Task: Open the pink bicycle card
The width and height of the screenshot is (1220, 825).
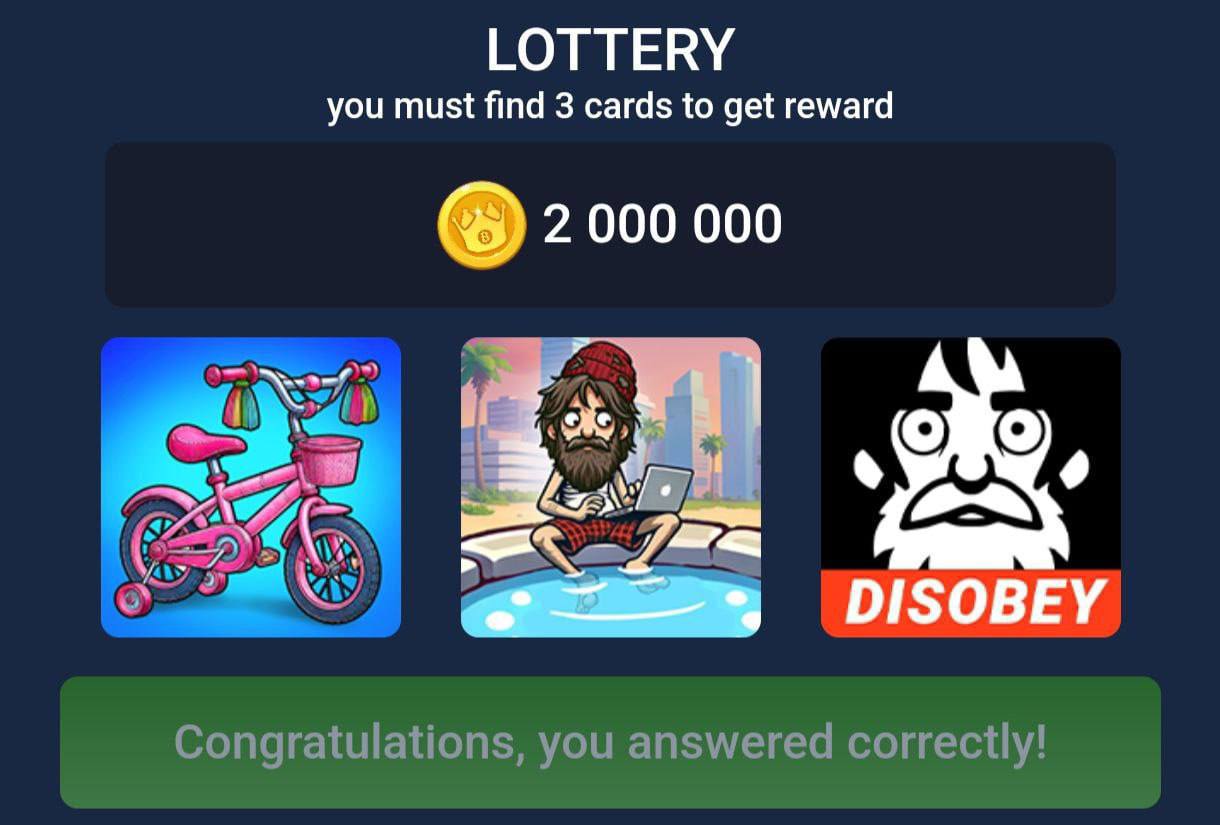Action: tap(250, 487)
